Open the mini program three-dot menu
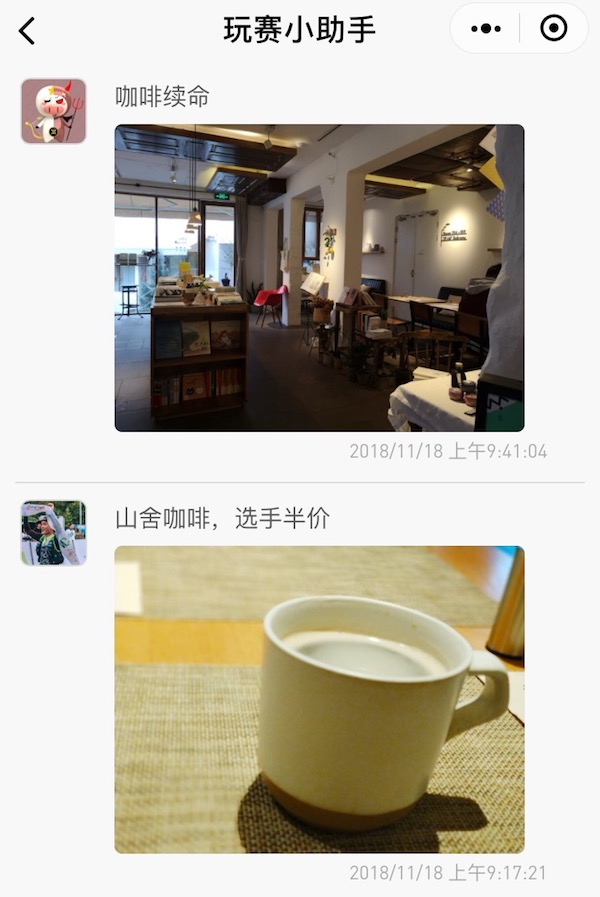This screenshot has height=897, width=600. (x=486, y=29)
